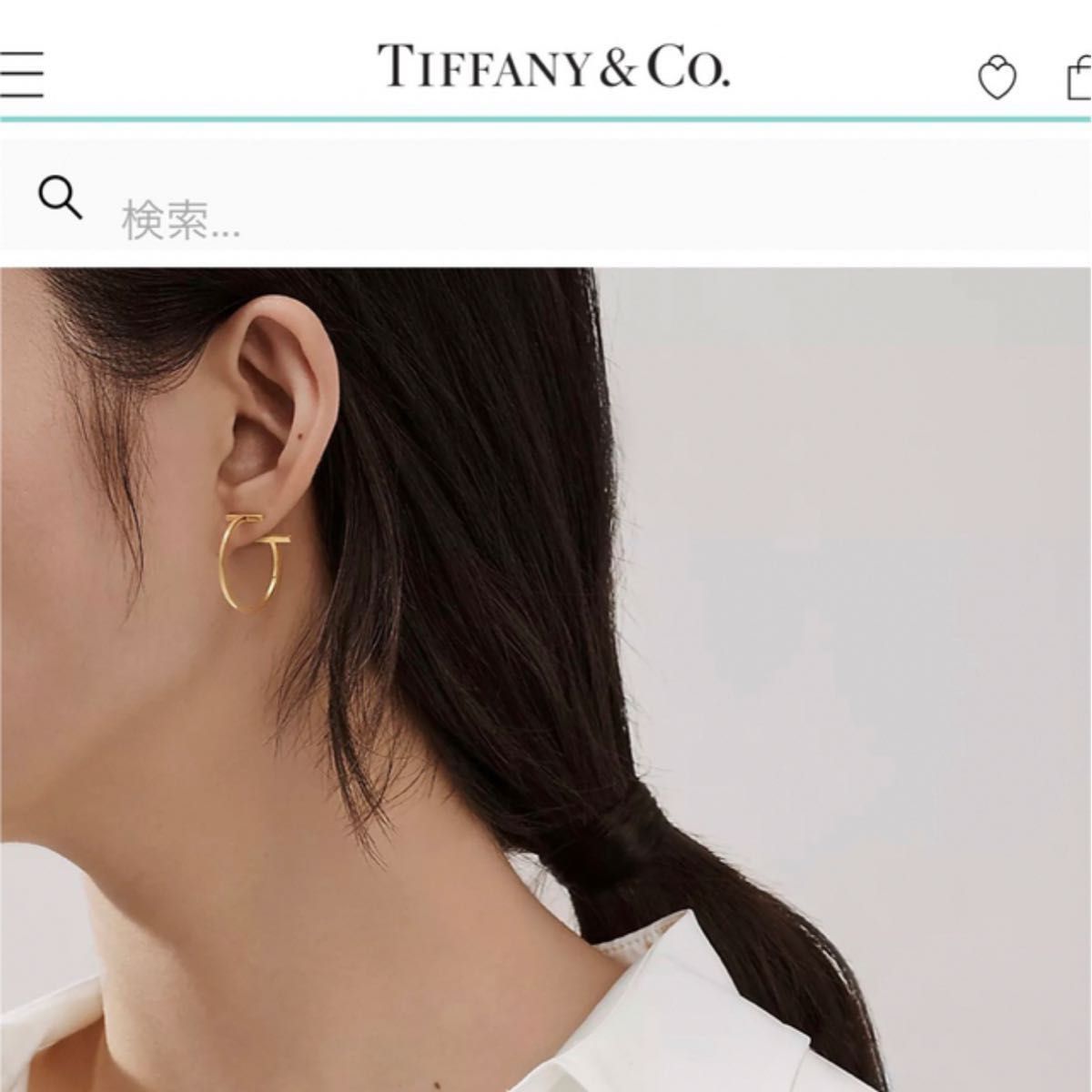
Task: Open the shopping bag
Action: point(1079,78)
